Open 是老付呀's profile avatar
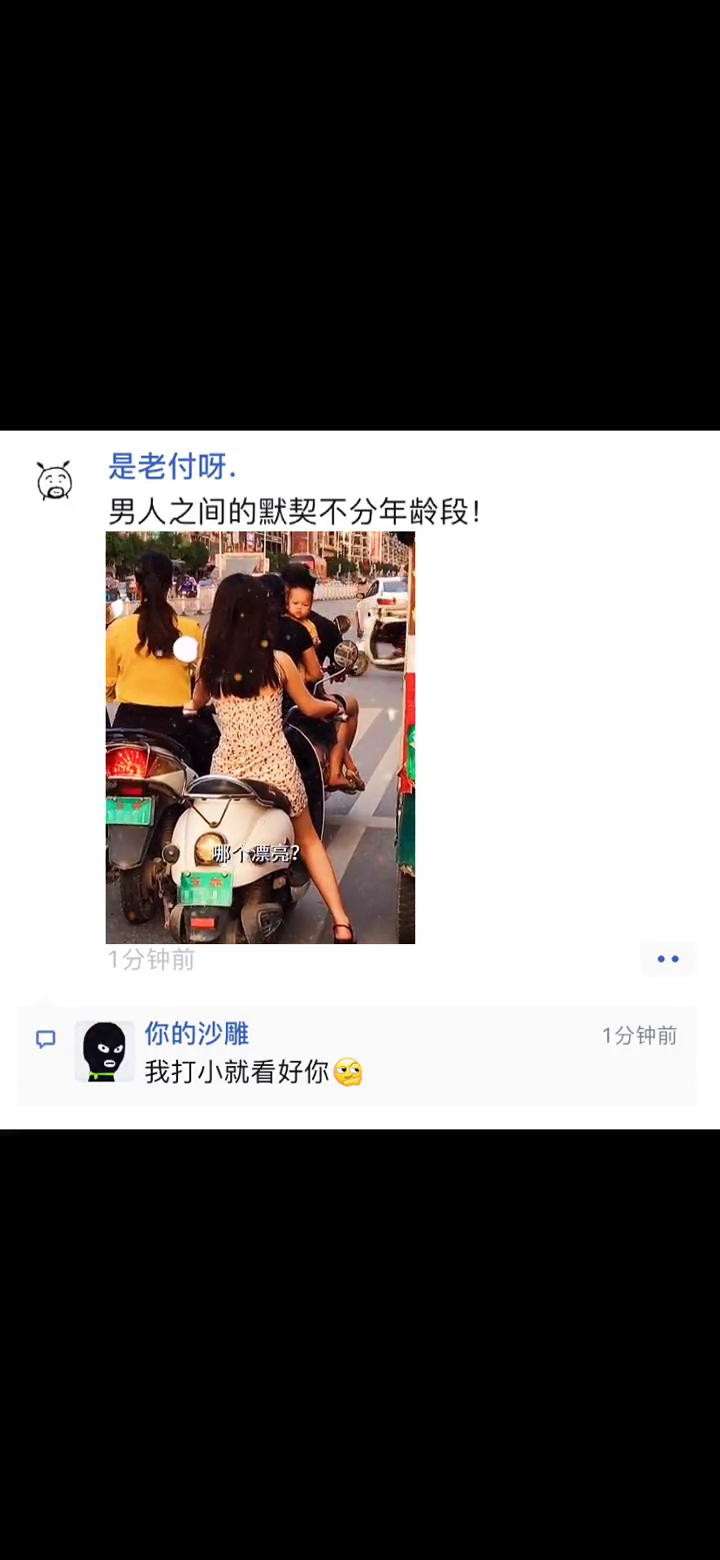Screen dimensions: 720x1560 tap(55, 481)
